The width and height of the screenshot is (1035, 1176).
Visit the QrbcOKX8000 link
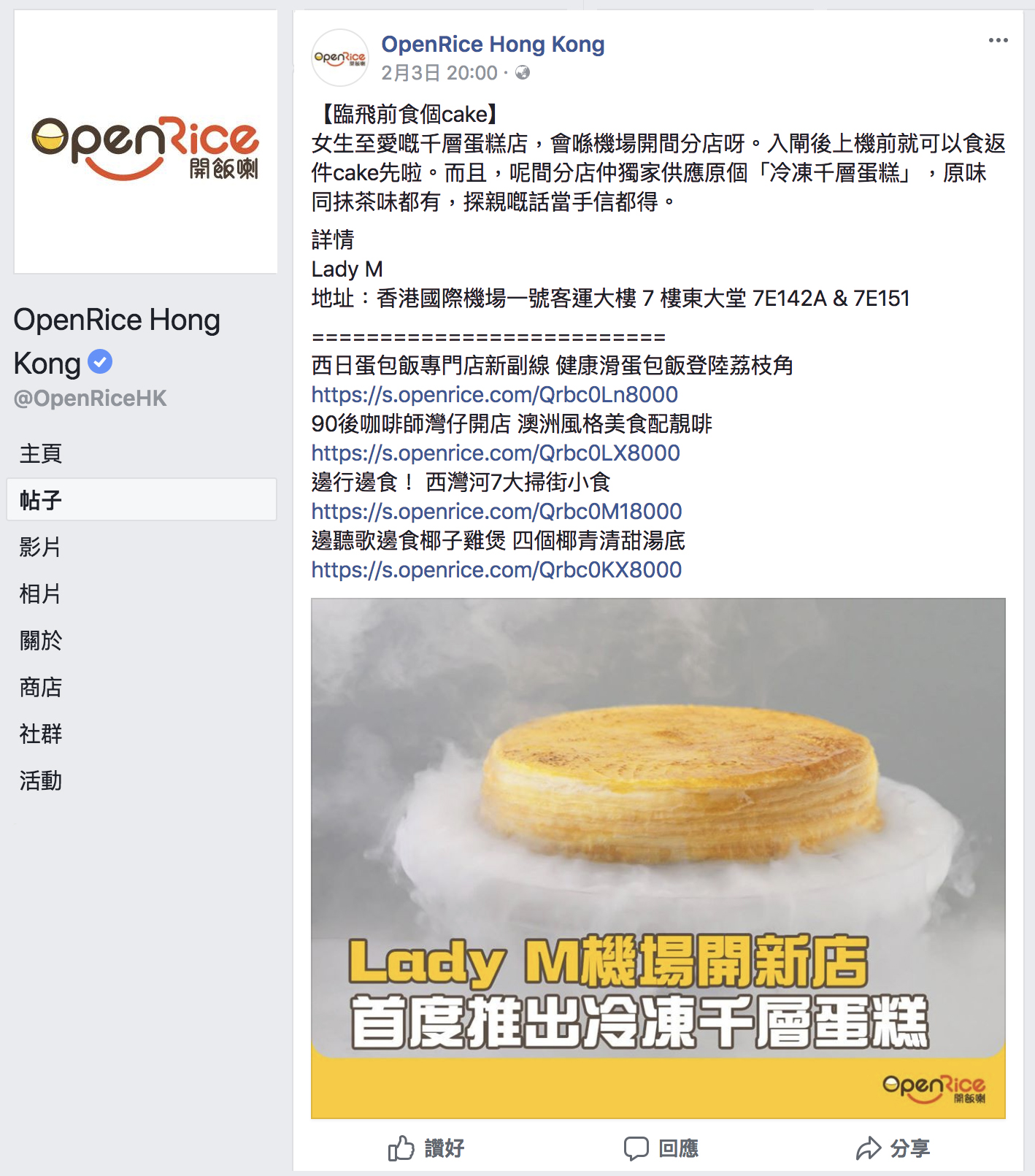[496, 570]
